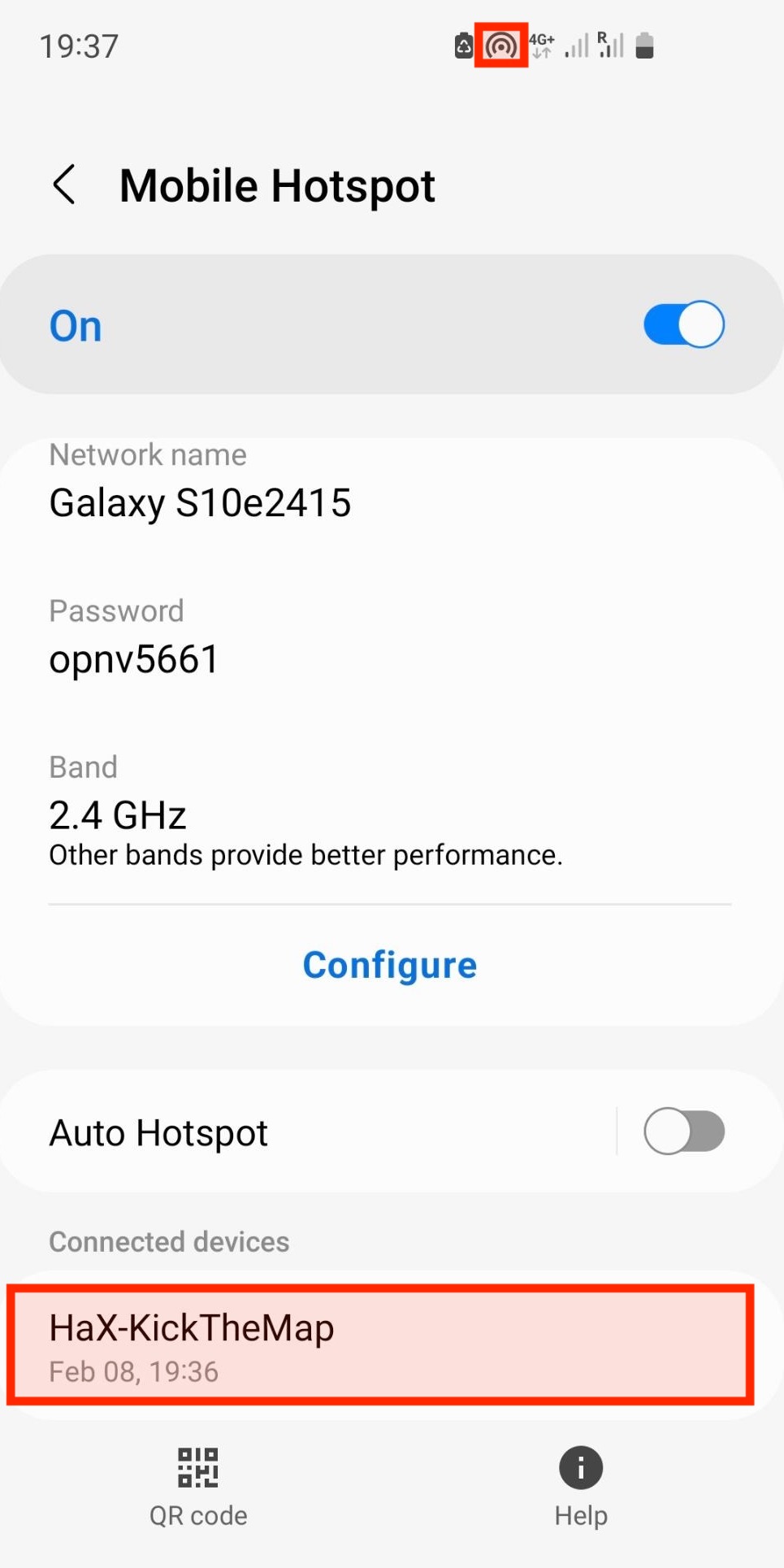The width and height of the screenshot is (784, 1568).
Task: Open the Configure link
Action: (389, 964)
